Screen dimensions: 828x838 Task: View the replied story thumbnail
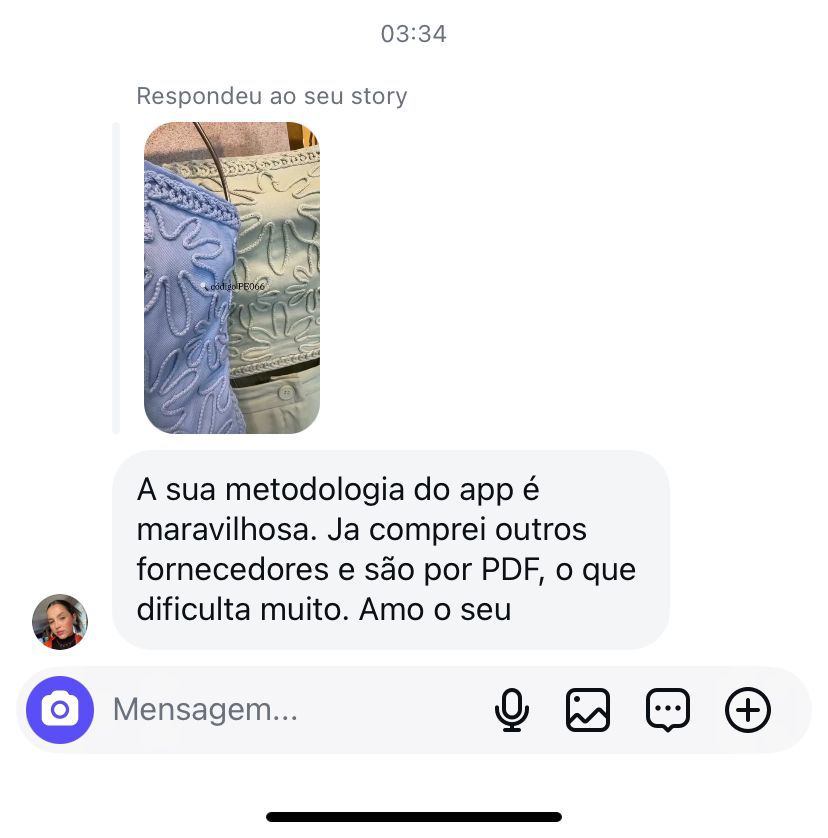tap(232, 278)
